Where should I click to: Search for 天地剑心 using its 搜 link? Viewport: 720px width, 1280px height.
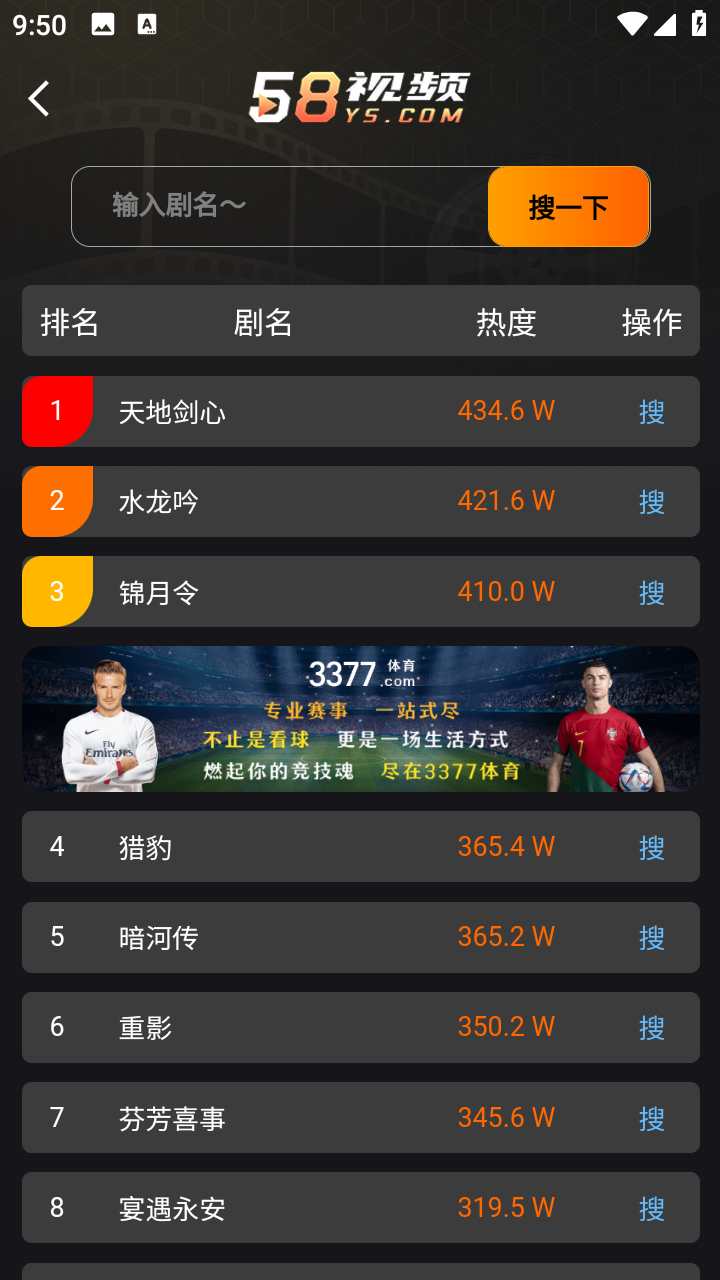(x=652, y=412)
